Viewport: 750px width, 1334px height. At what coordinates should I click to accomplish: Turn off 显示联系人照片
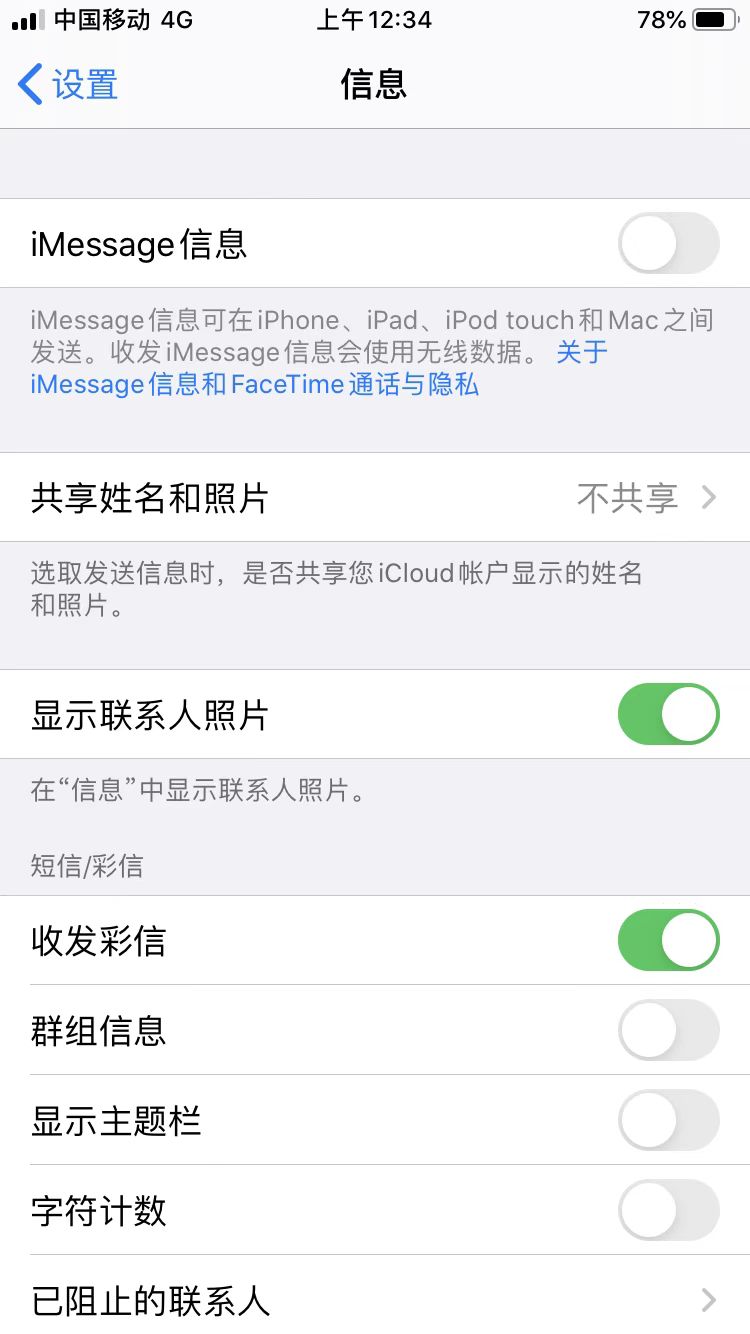click(668, 714)
